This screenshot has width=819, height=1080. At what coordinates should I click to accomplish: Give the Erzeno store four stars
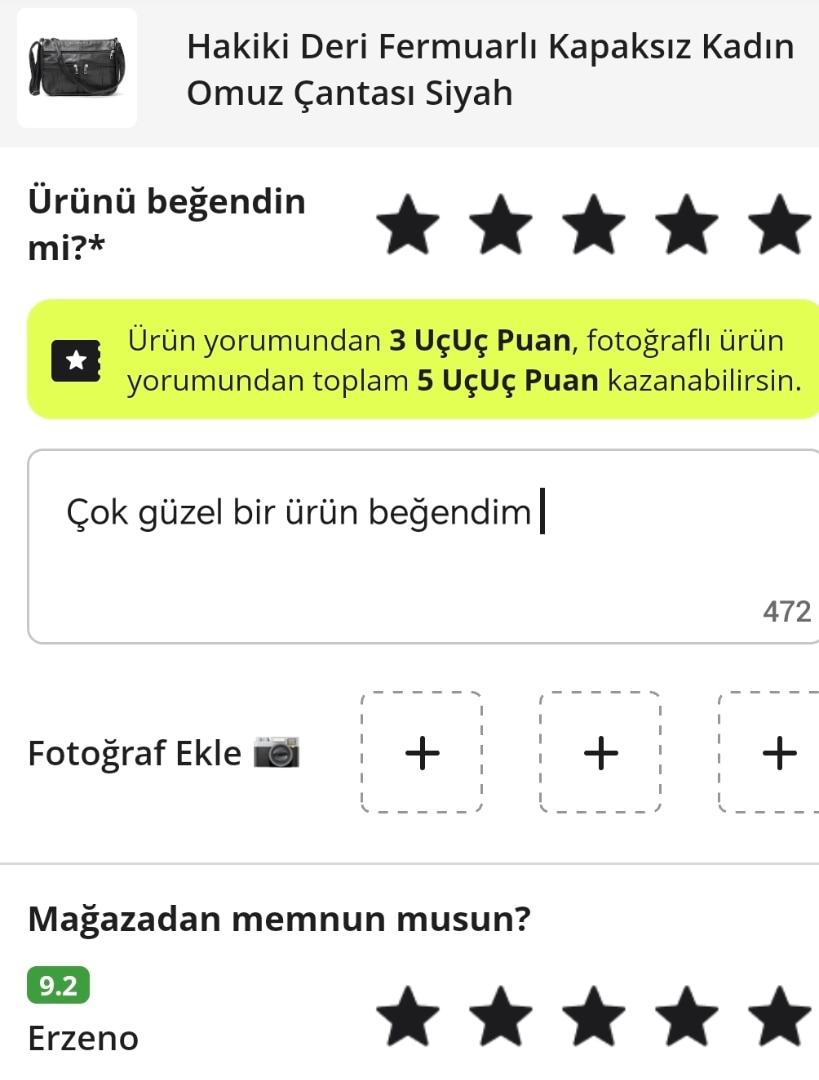(688, 1015)
